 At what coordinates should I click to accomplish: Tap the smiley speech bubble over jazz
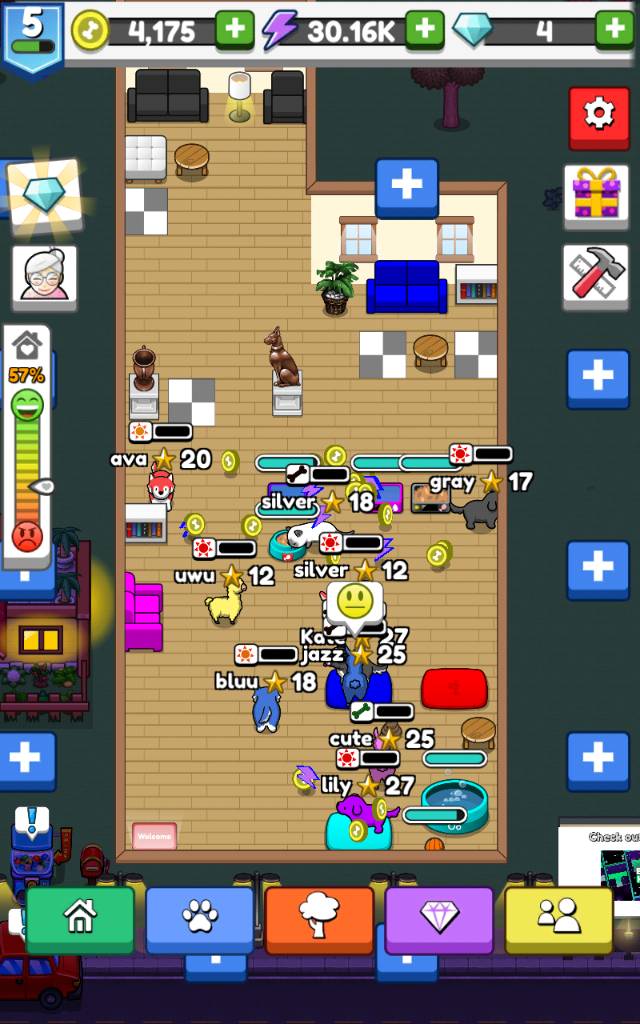(x=354, y=602)
